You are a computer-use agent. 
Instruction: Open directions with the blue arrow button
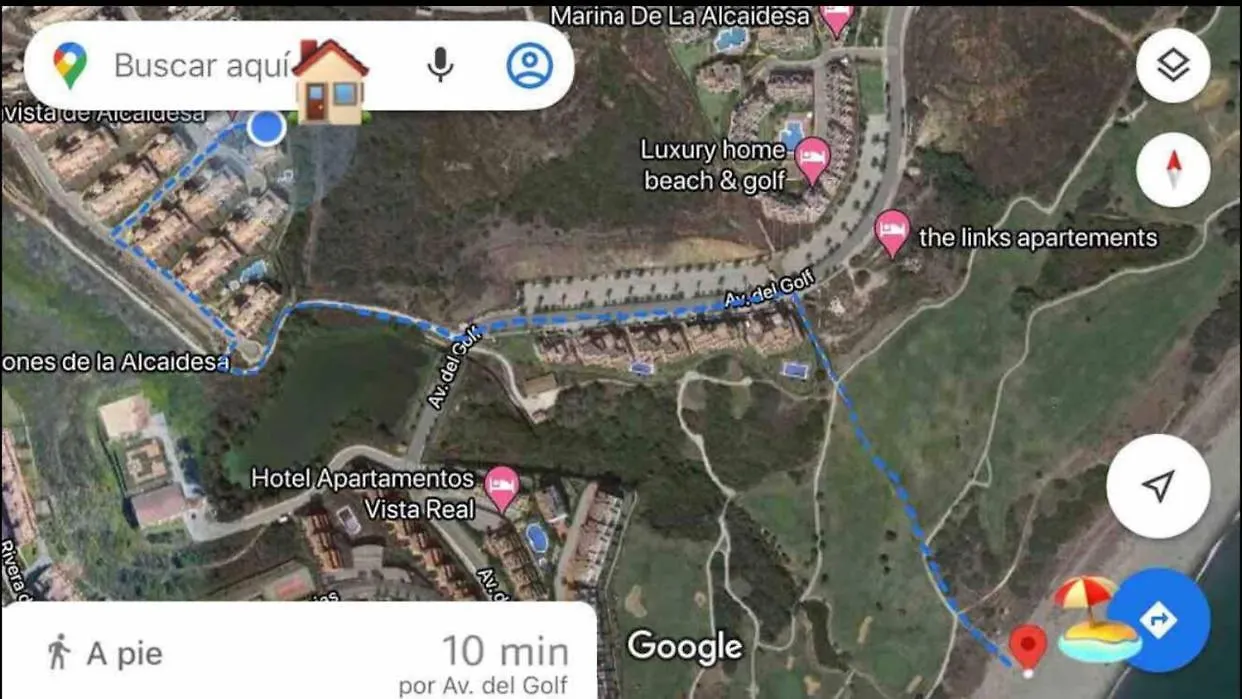(1158, 620)
